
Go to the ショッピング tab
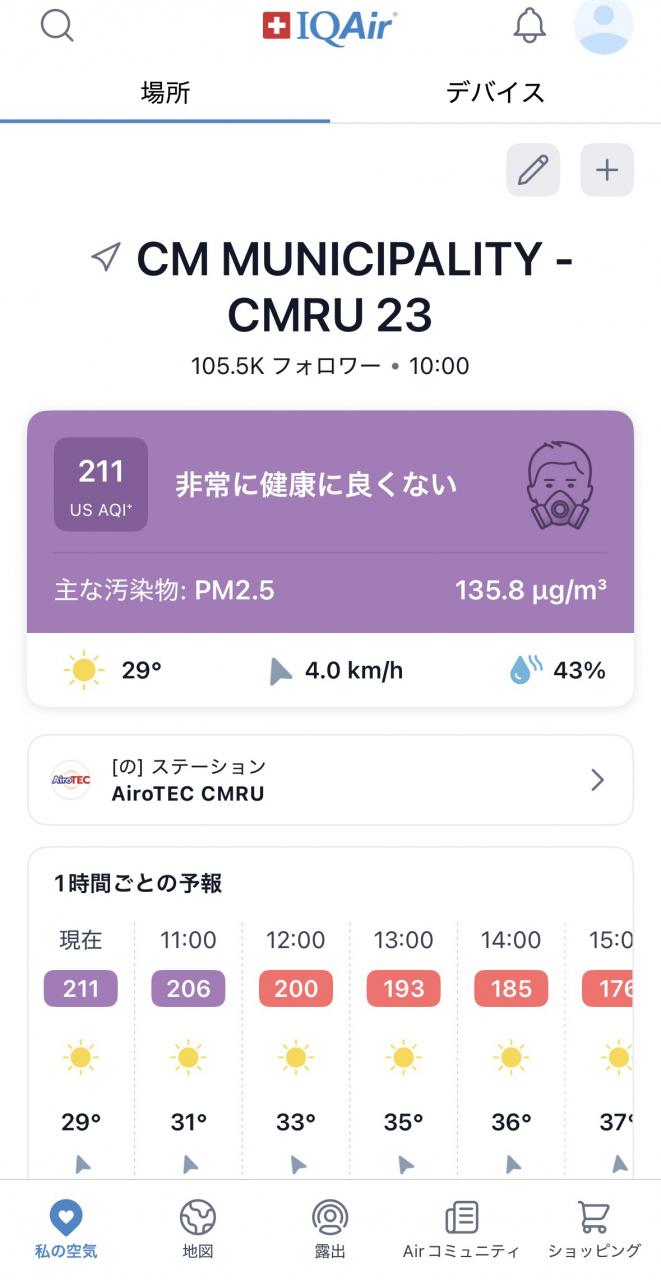(x=594, y=1230)
